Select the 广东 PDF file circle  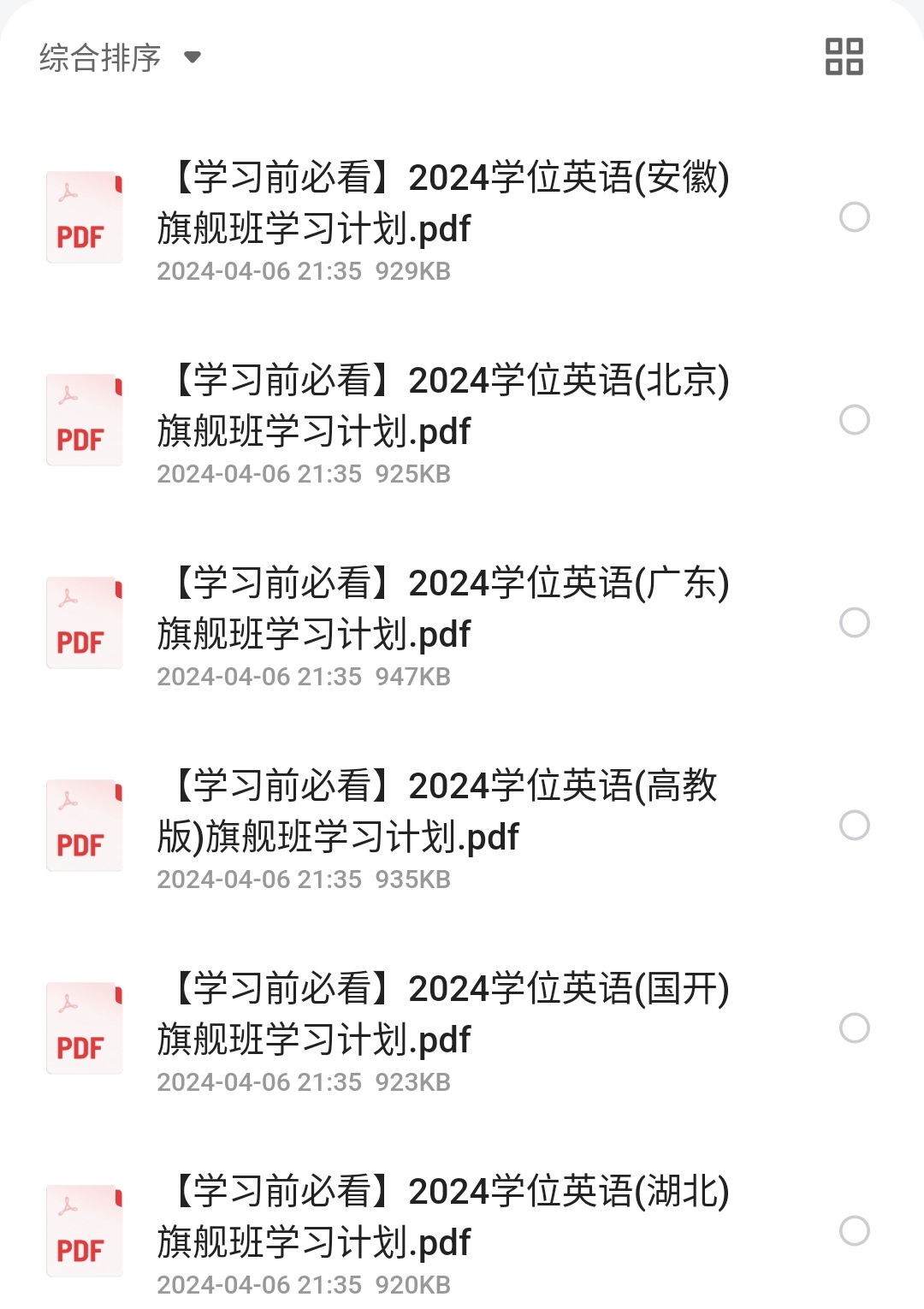point(854,623)
